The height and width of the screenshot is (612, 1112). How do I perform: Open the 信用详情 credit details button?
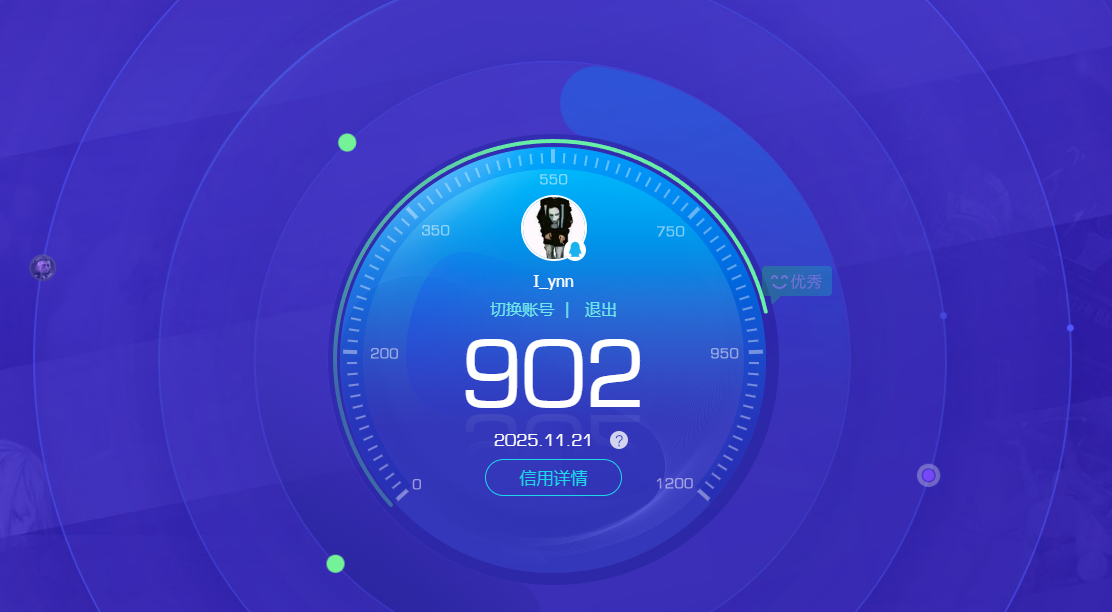tap(553, 478)
